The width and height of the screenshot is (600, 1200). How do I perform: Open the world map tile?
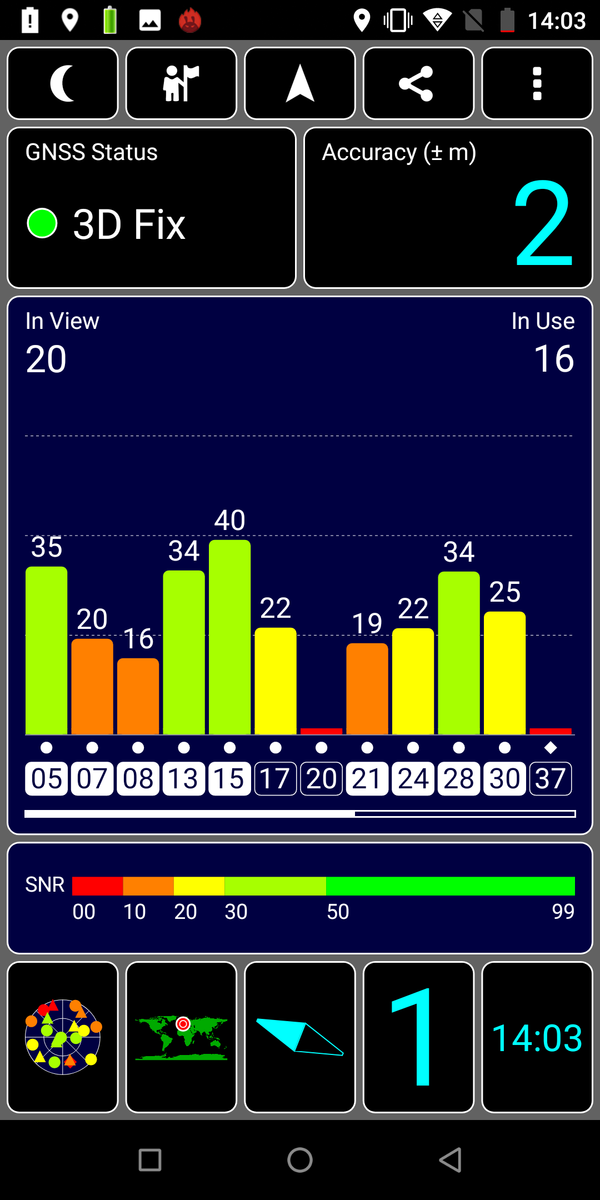pos(181,1037)
